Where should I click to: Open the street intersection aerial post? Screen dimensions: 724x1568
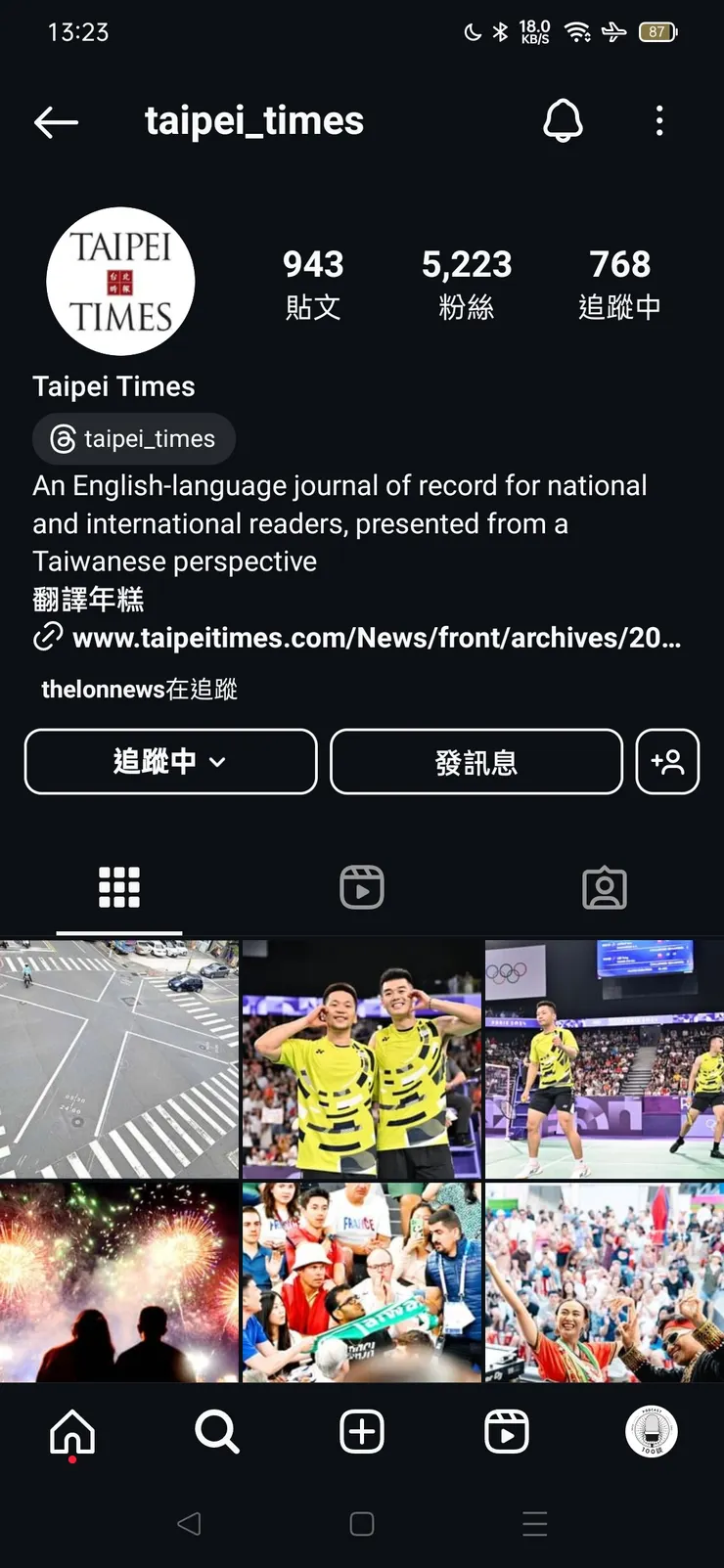[x=119, y=1058]
